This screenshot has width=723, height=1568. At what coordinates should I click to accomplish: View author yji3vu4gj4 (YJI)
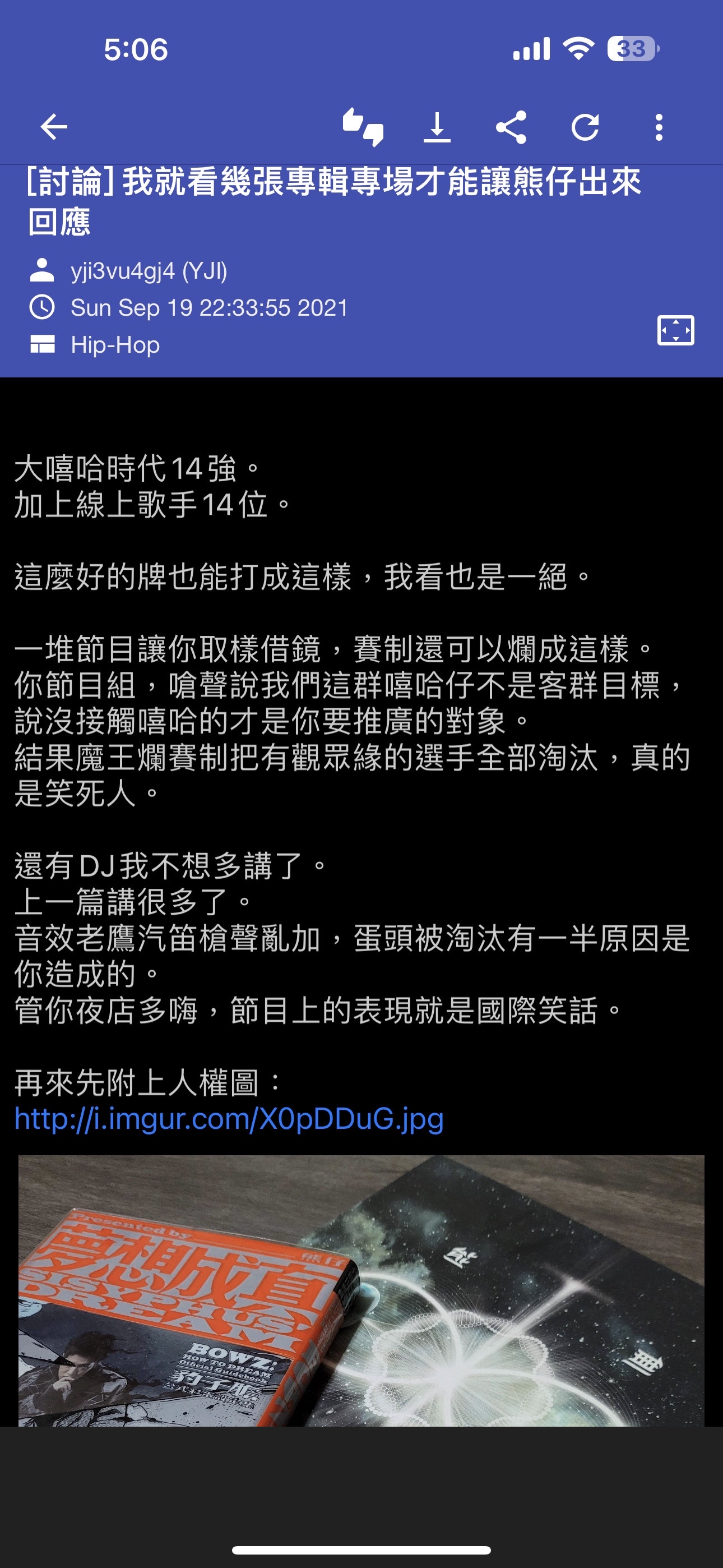(x=149, y=271)
